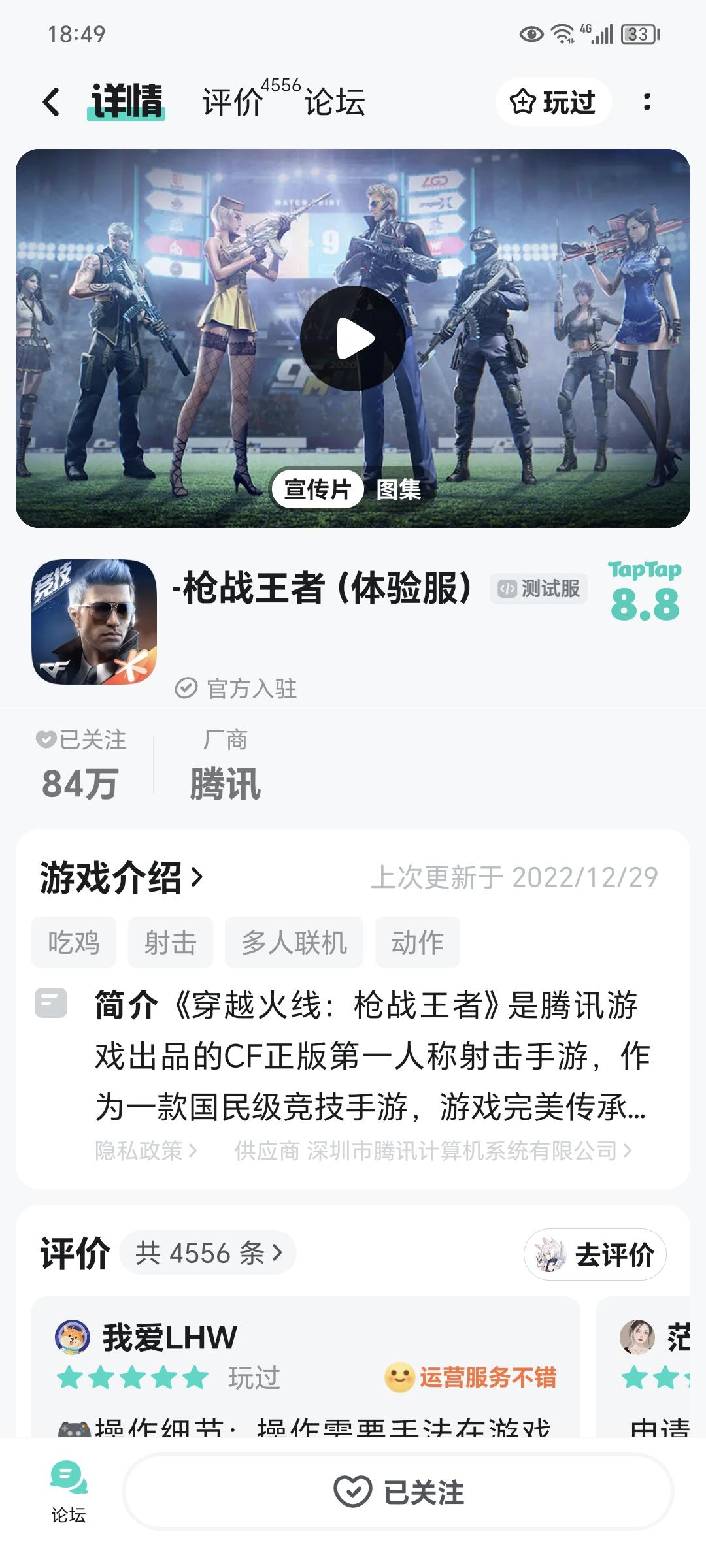Tap the game's CF app icon

click(93, 622)
